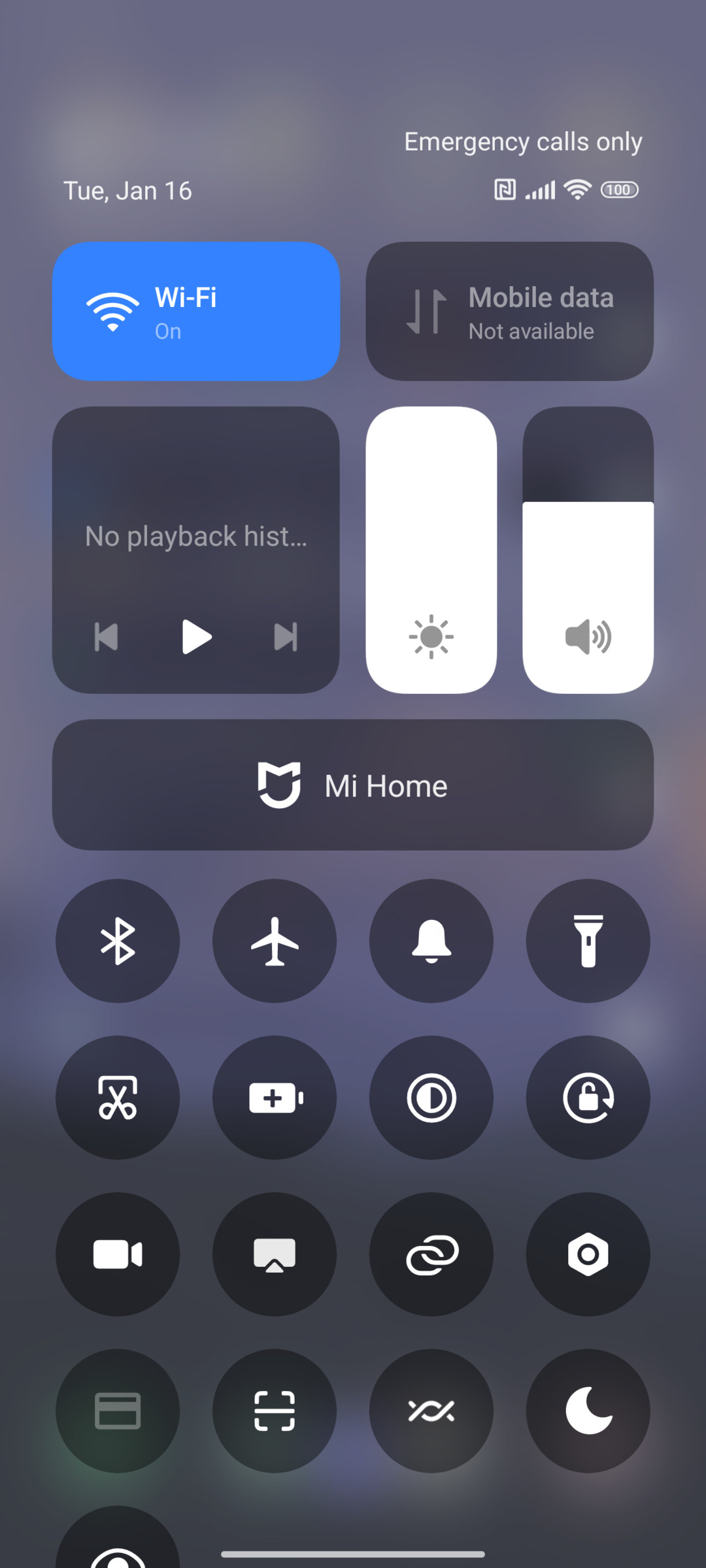
Task: Tap the brightness slider
Action: (x=431, y=550)
